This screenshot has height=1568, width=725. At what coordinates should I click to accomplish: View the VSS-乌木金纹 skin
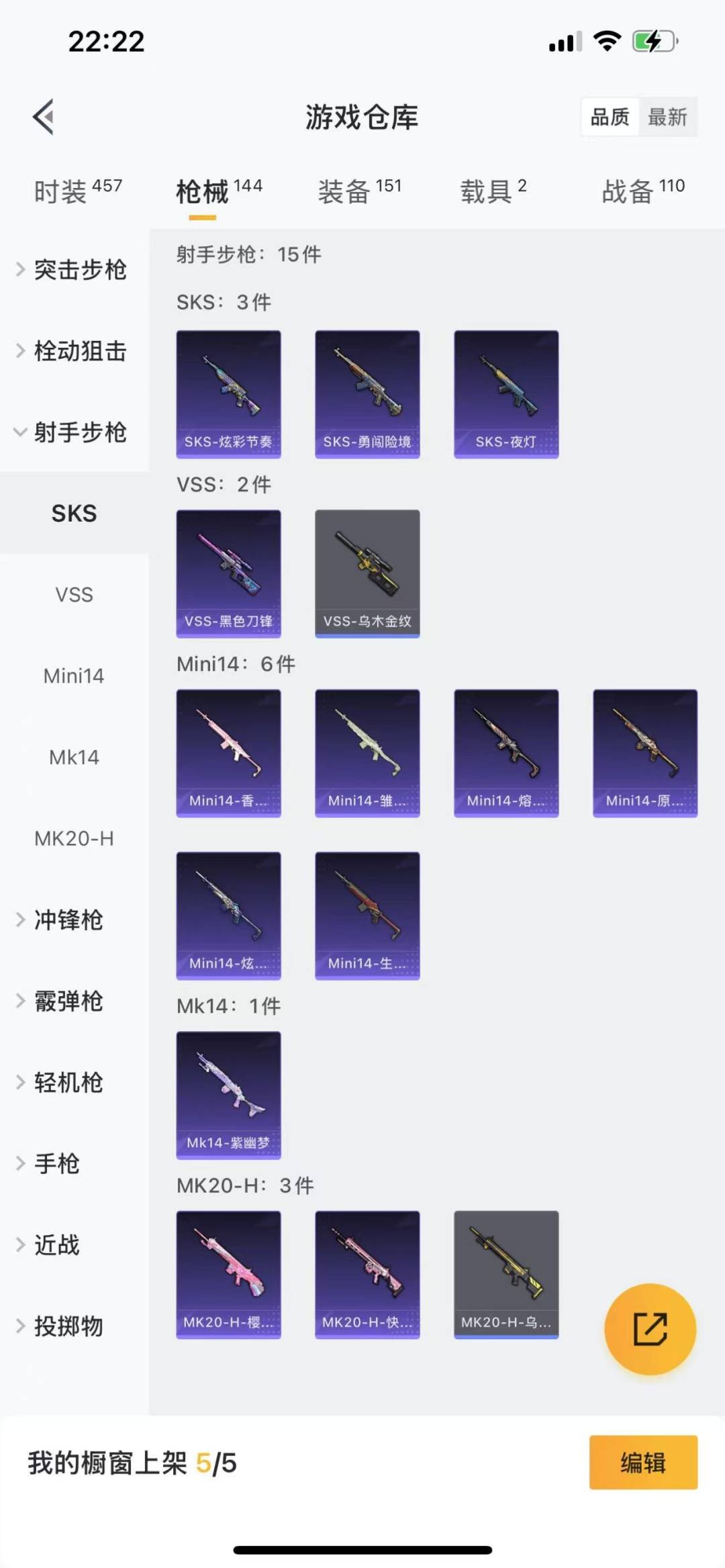367,573
